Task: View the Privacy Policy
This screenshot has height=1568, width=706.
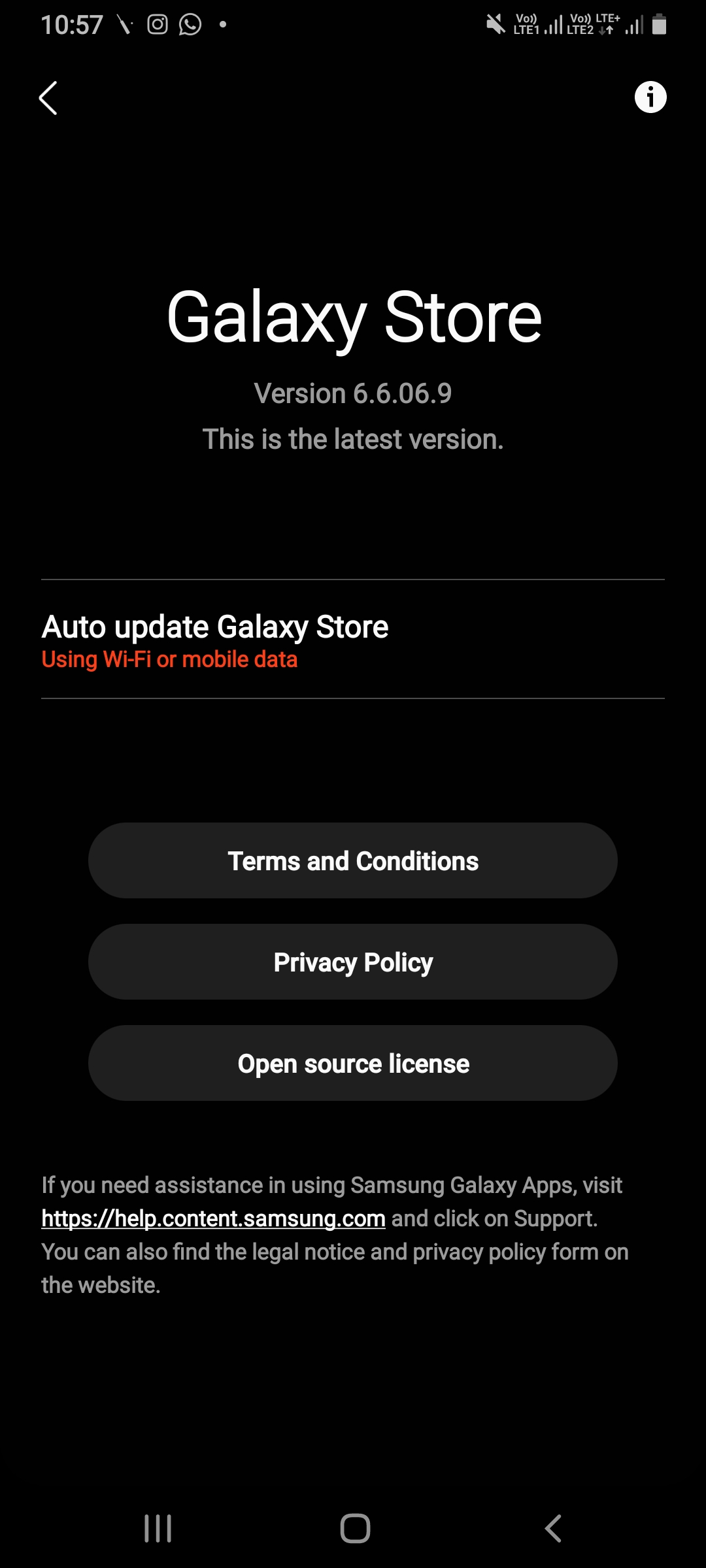Action: pos(353,962)
